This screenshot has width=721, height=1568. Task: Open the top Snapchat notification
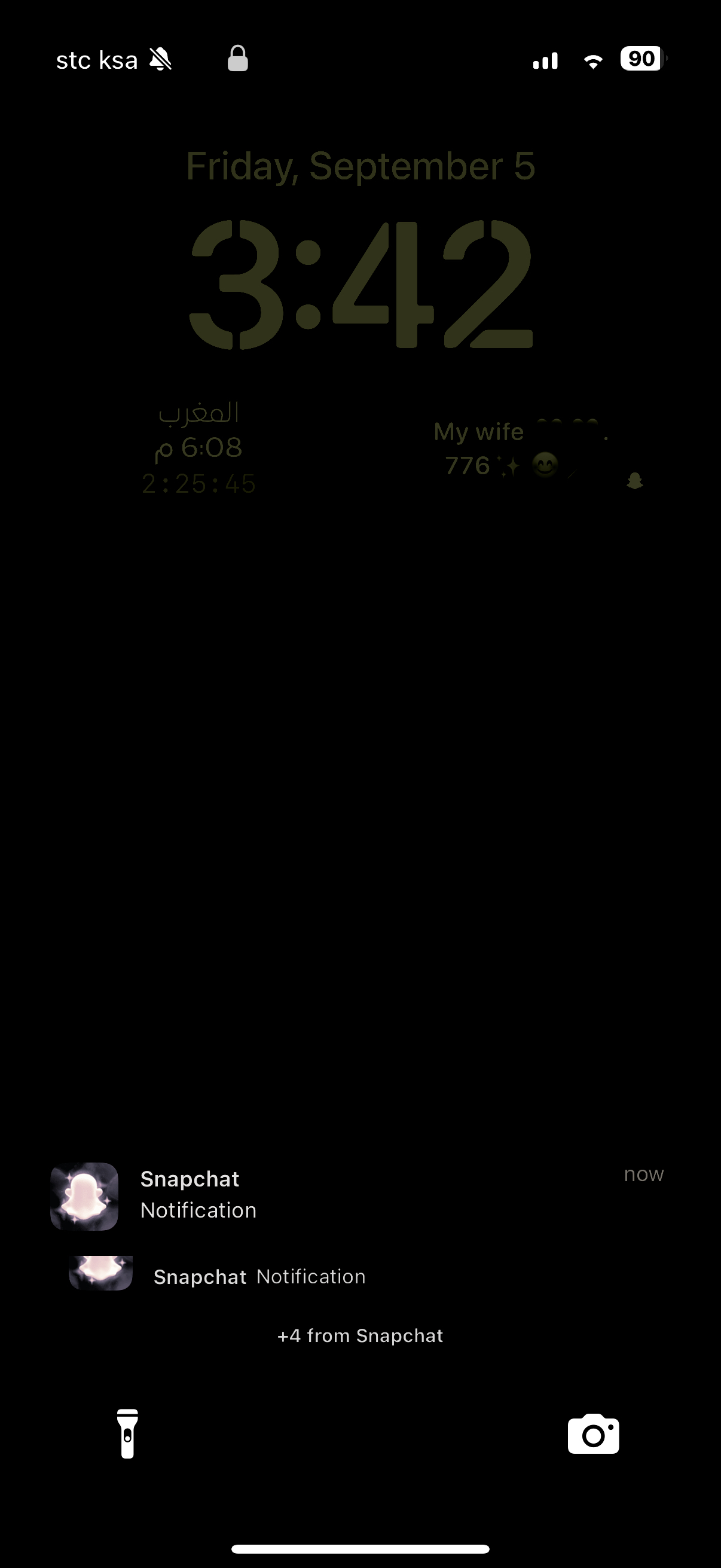pyautogui.click(x=359, y=1195)
